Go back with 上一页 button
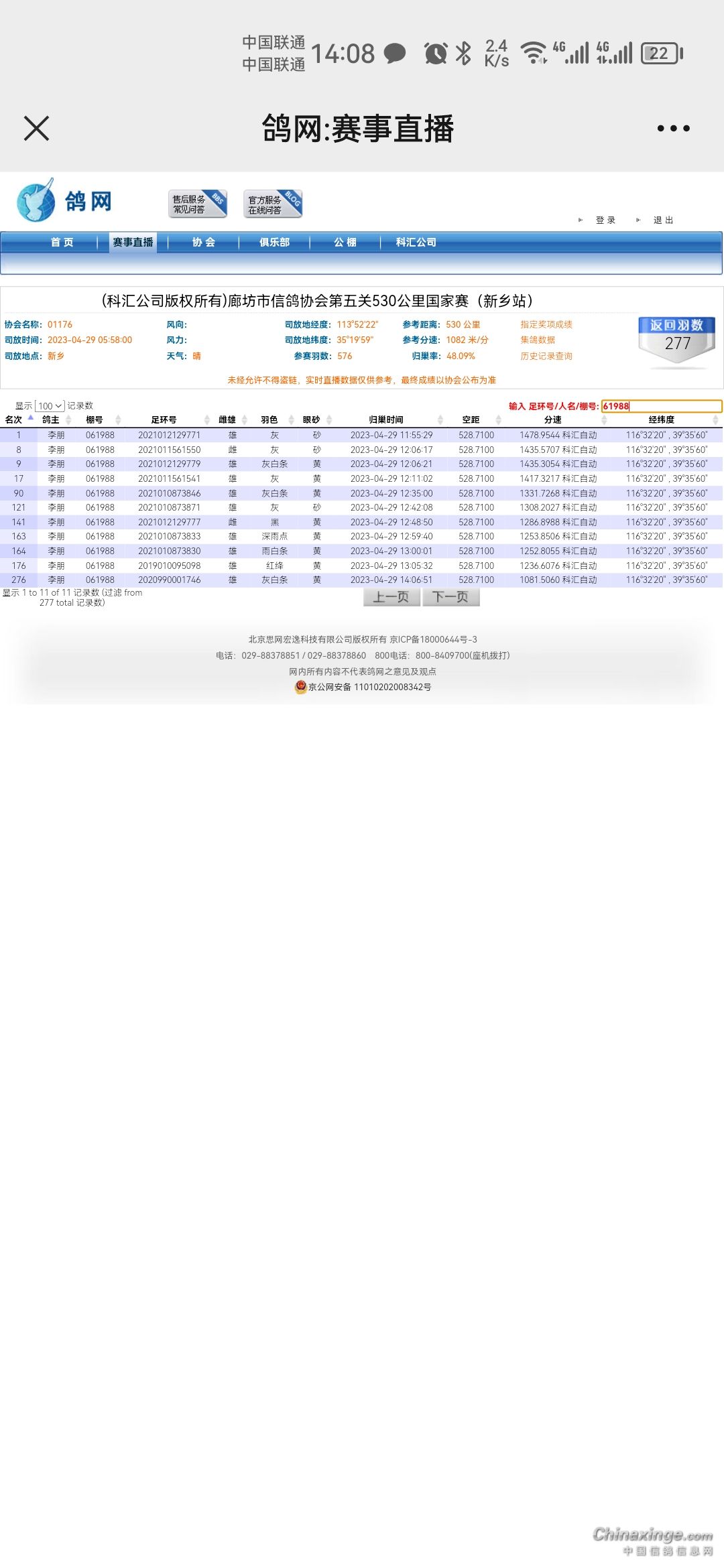 click(x=391, y=597)
